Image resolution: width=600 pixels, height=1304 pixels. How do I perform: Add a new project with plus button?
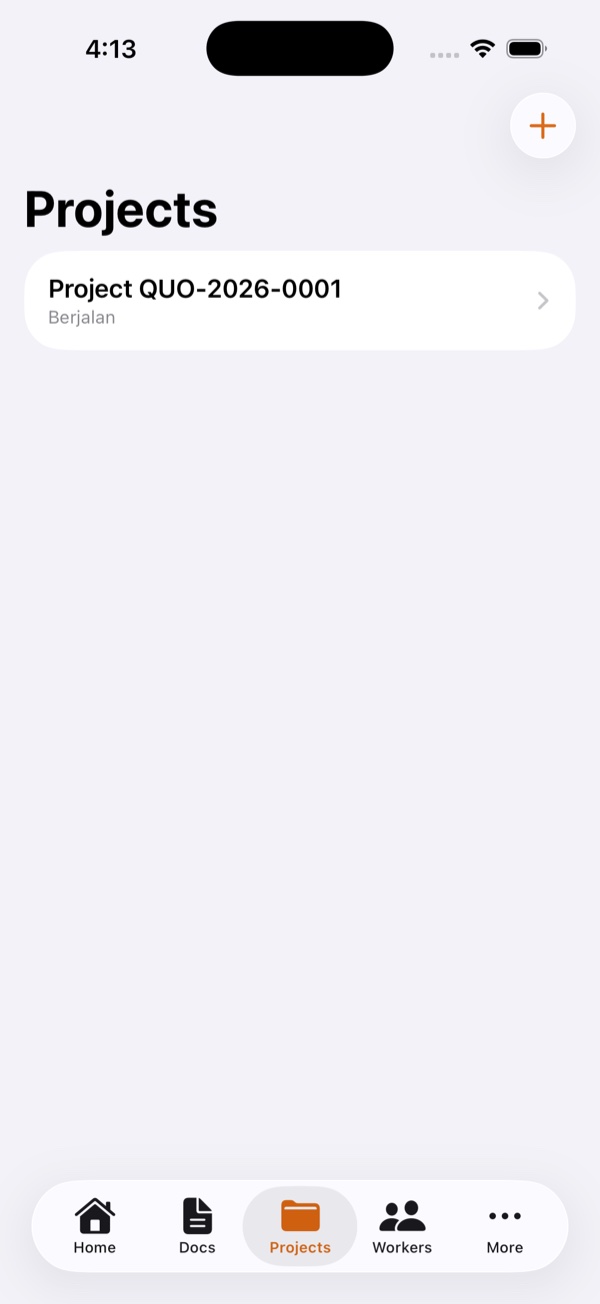point(543,126)
